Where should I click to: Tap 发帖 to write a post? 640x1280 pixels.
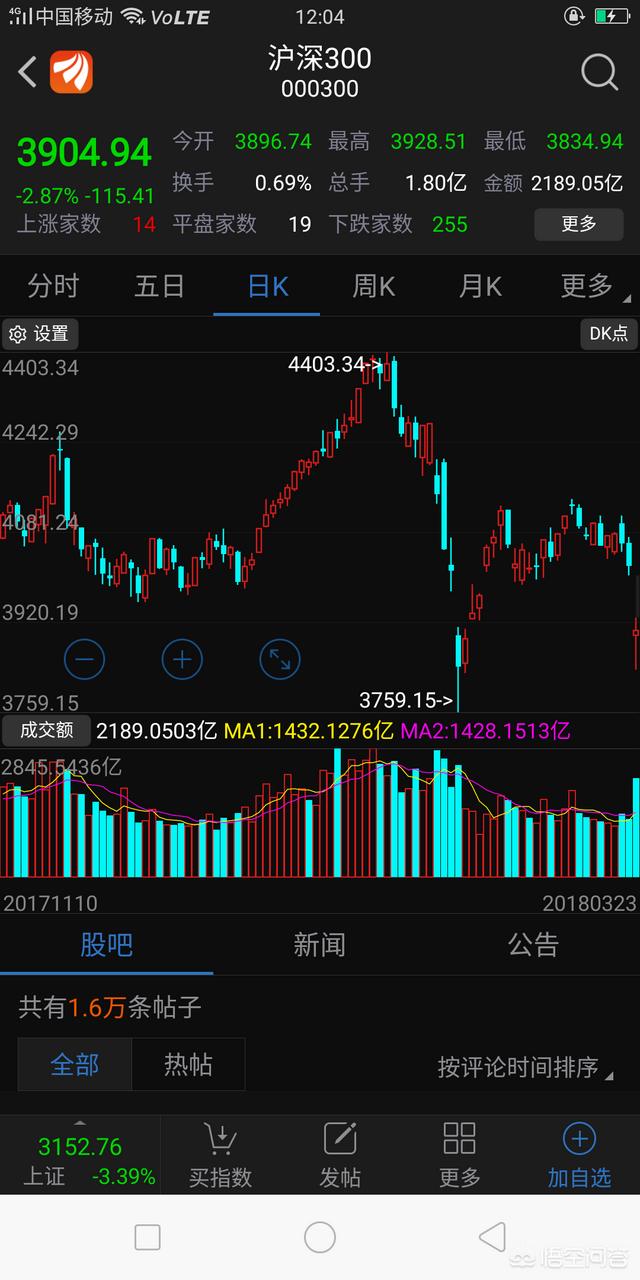click(x=340, y=1155)
